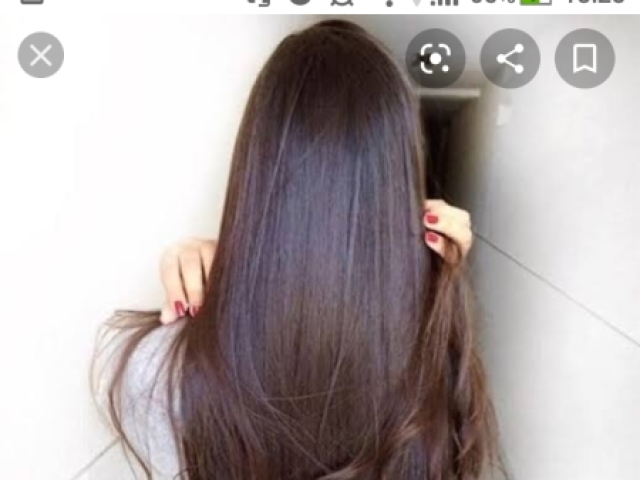Bookmark this image to collection
The height and width of the screenshot is (480, 640).
click(x=585, y=59)
